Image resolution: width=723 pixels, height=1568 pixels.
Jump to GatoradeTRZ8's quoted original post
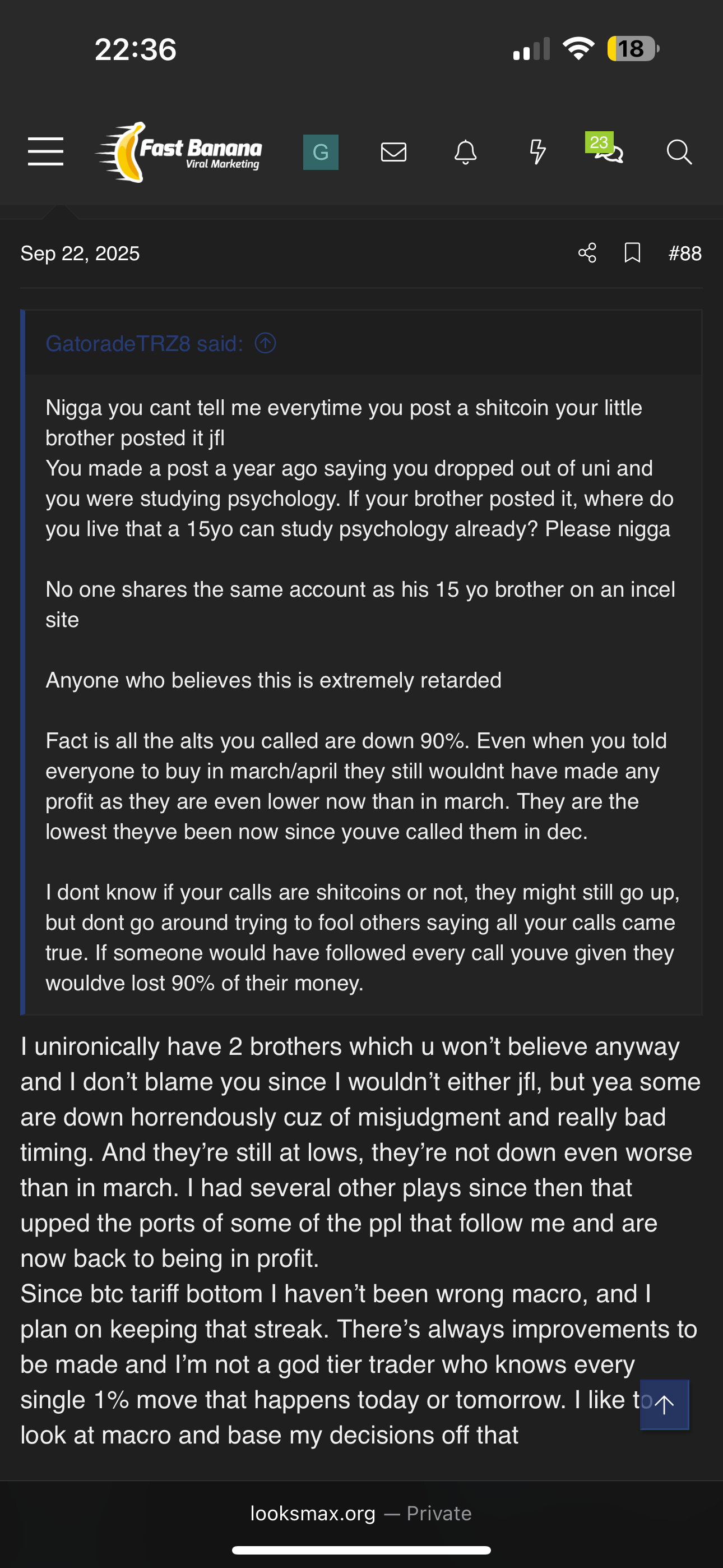pos(265,343)
